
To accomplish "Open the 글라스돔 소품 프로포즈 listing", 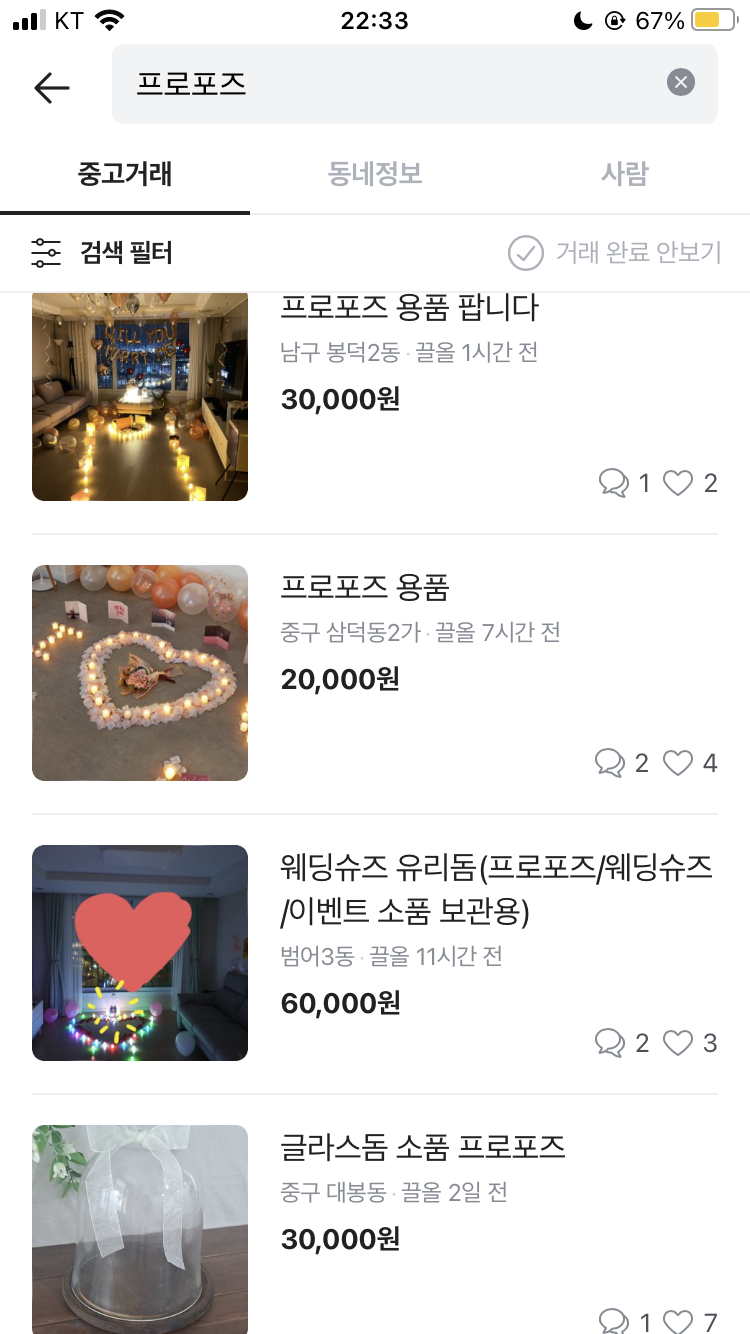I will (x=423, y=1147).
